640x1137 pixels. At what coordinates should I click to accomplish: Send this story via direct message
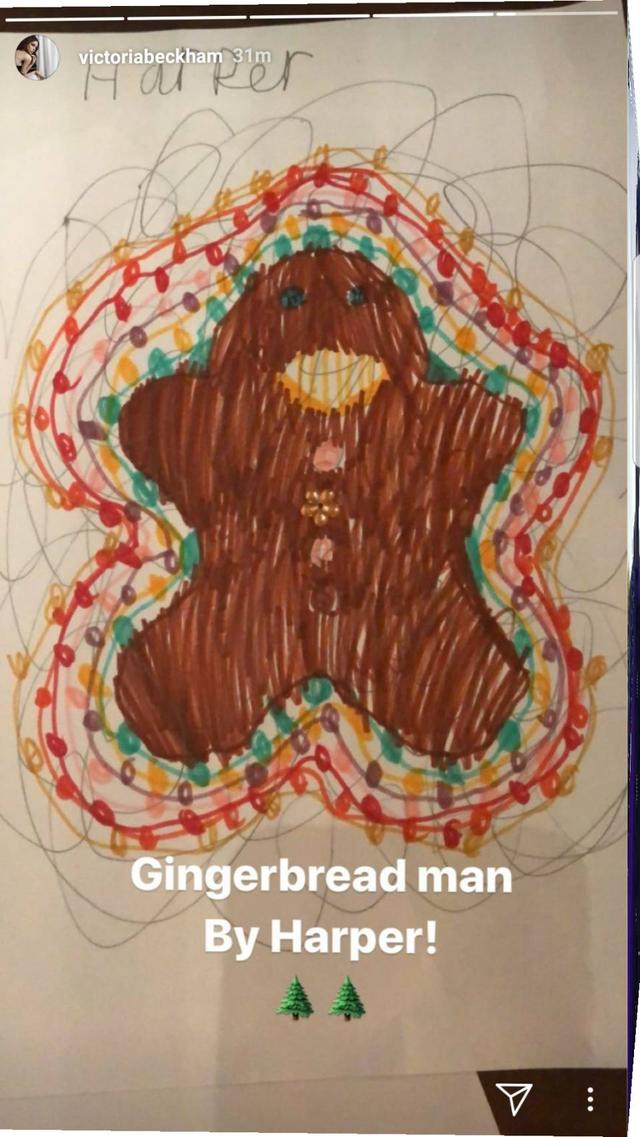point(515,1099)
